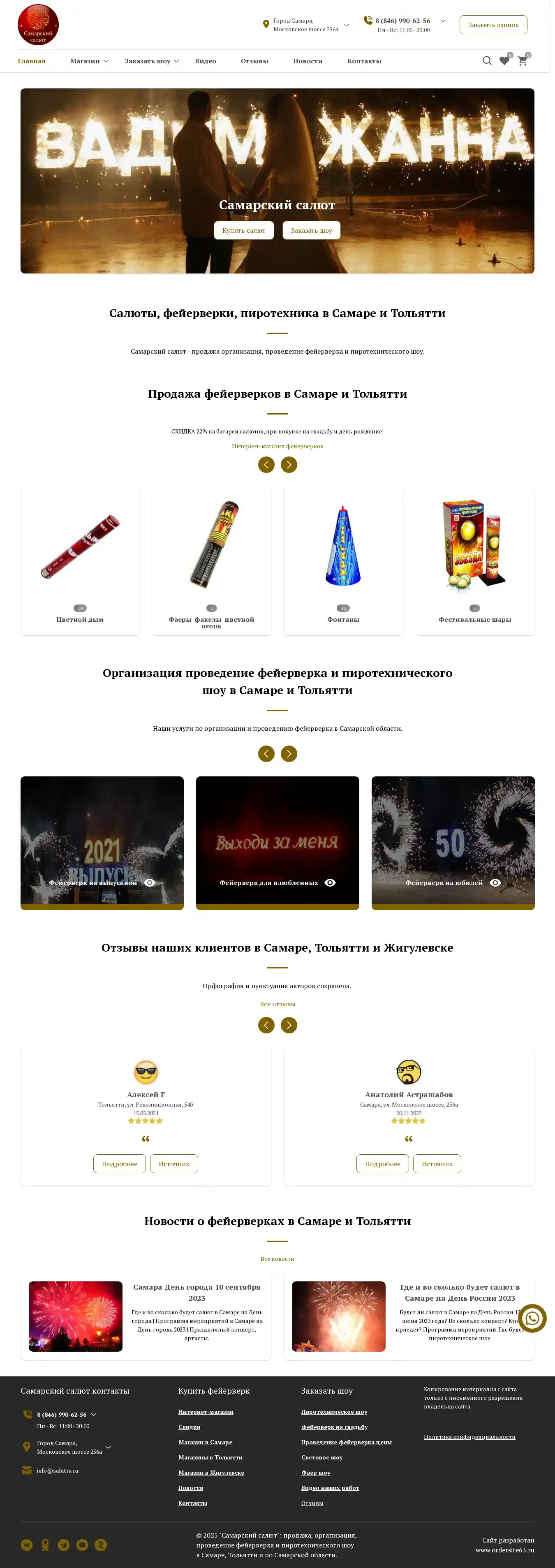Expand the 'Магазин' menu

point(89,61)
